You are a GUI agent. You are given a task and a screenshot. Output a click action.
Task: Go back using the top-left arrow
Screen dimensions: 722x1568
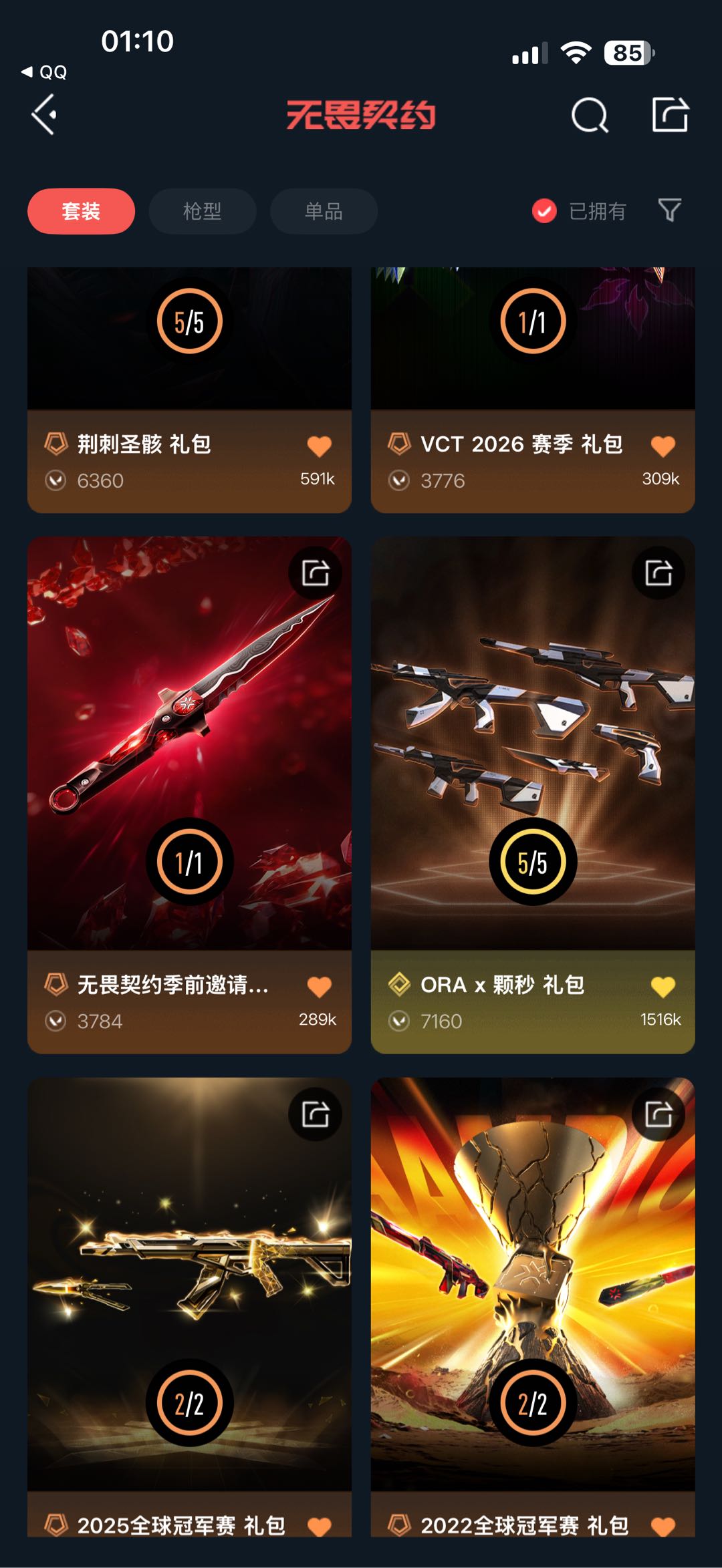(x=44, y=115)
